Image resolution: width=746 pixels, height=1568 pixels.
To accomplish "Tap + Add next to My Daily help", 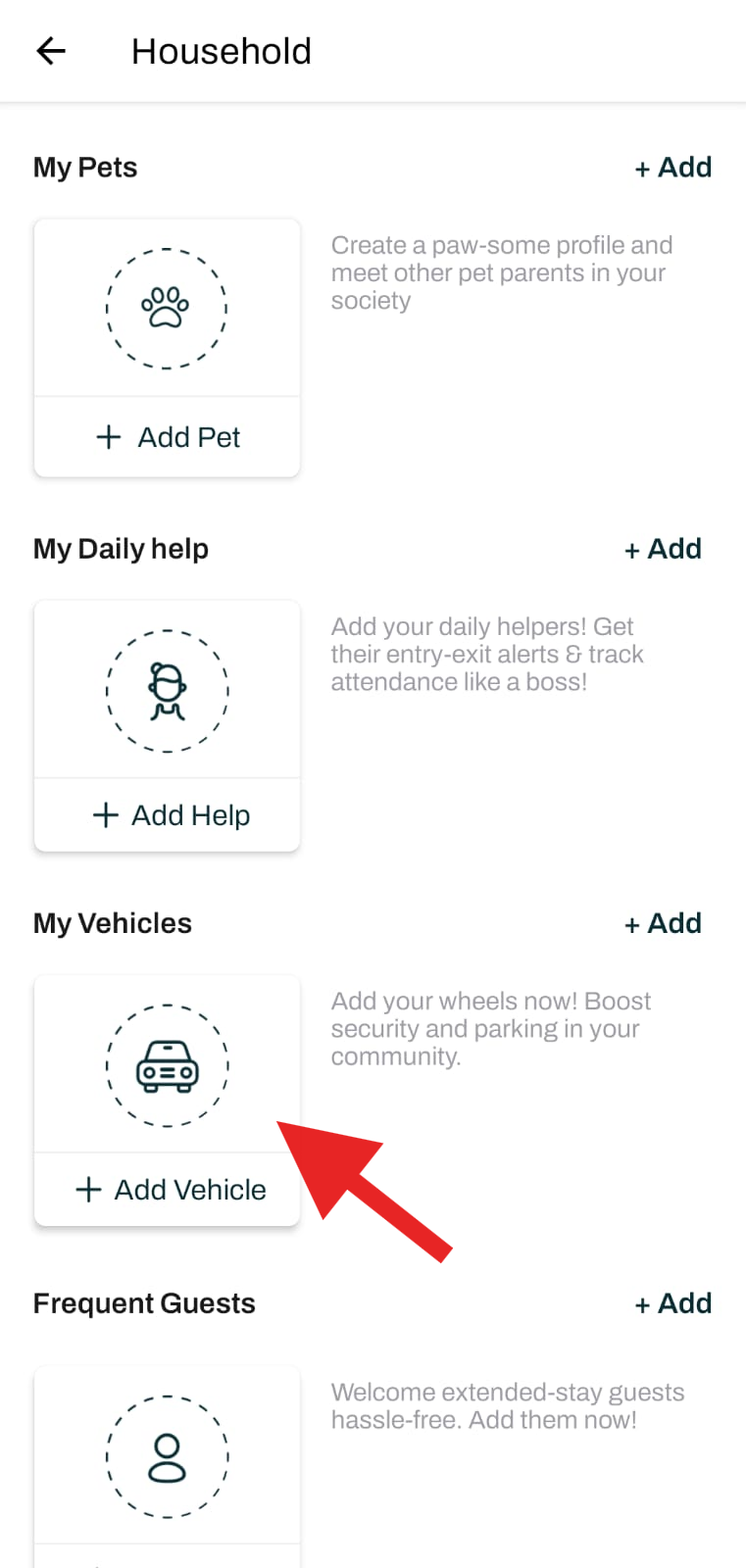I will (x=664, y=549).
